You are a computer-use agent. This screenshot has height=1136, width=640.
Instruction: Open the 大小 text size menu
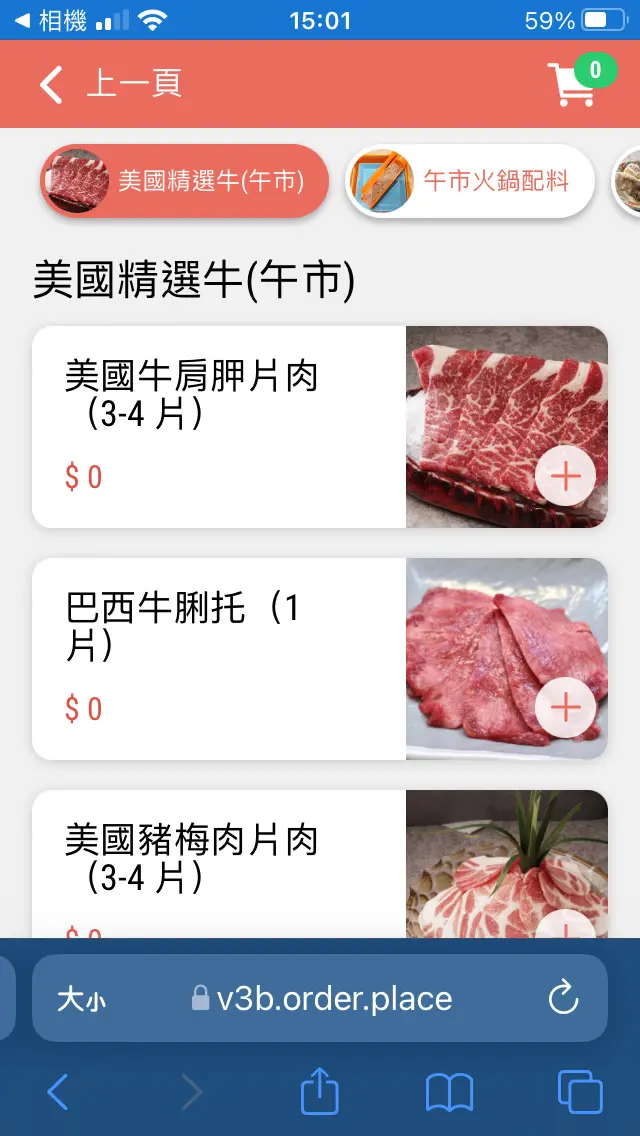pyautogui.click(x=81, y=998)
